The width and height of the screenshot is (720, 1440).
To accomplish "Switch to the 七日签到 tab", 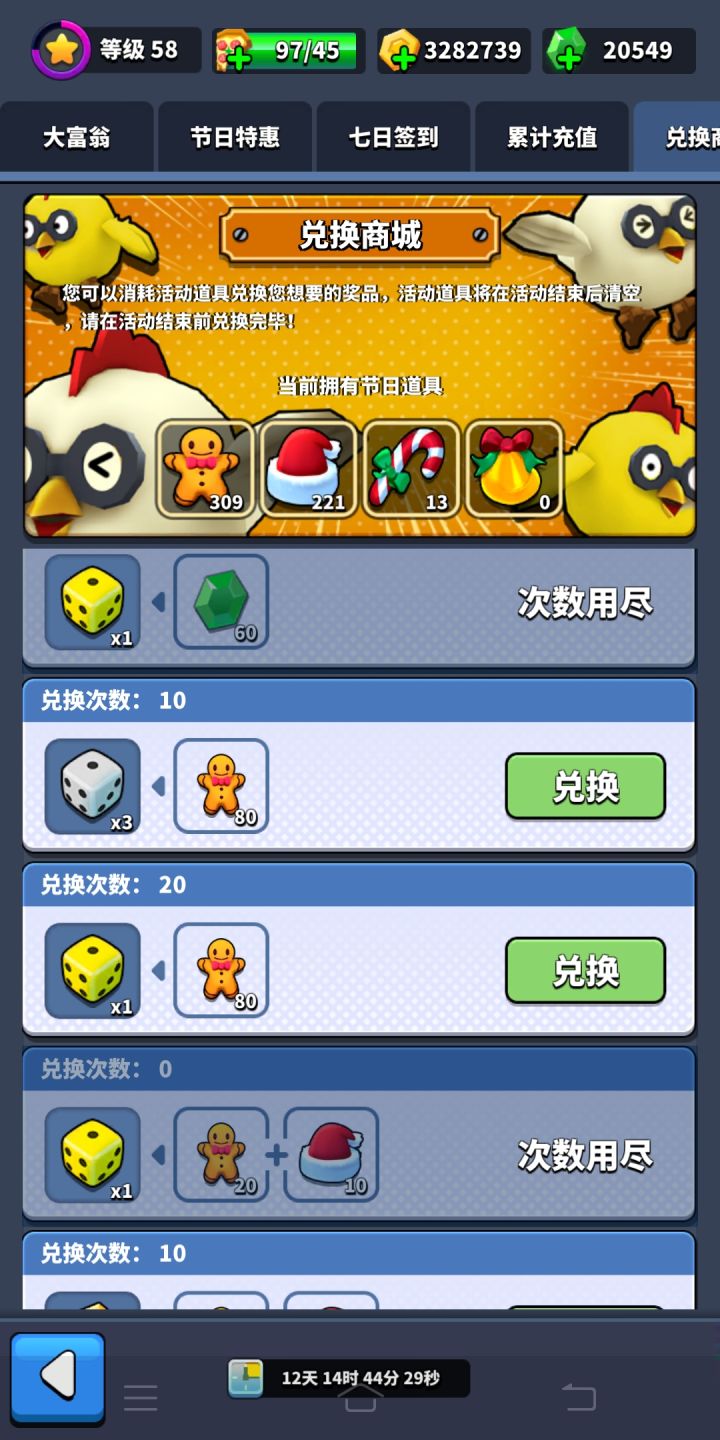I will pos(393,137).
